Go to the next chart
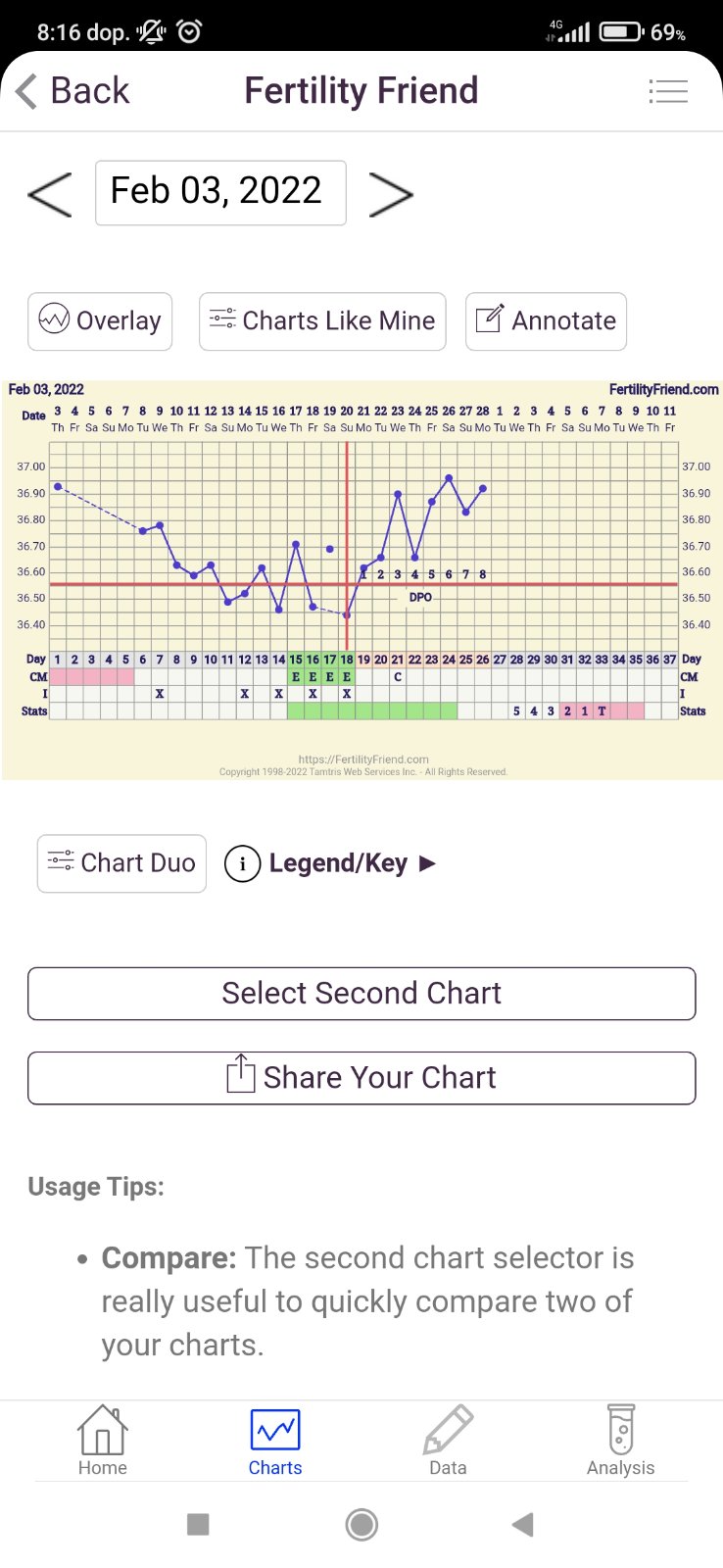The height and width of the screenshot is (1568, 723). pyautogui.click(x=390, y=193)
